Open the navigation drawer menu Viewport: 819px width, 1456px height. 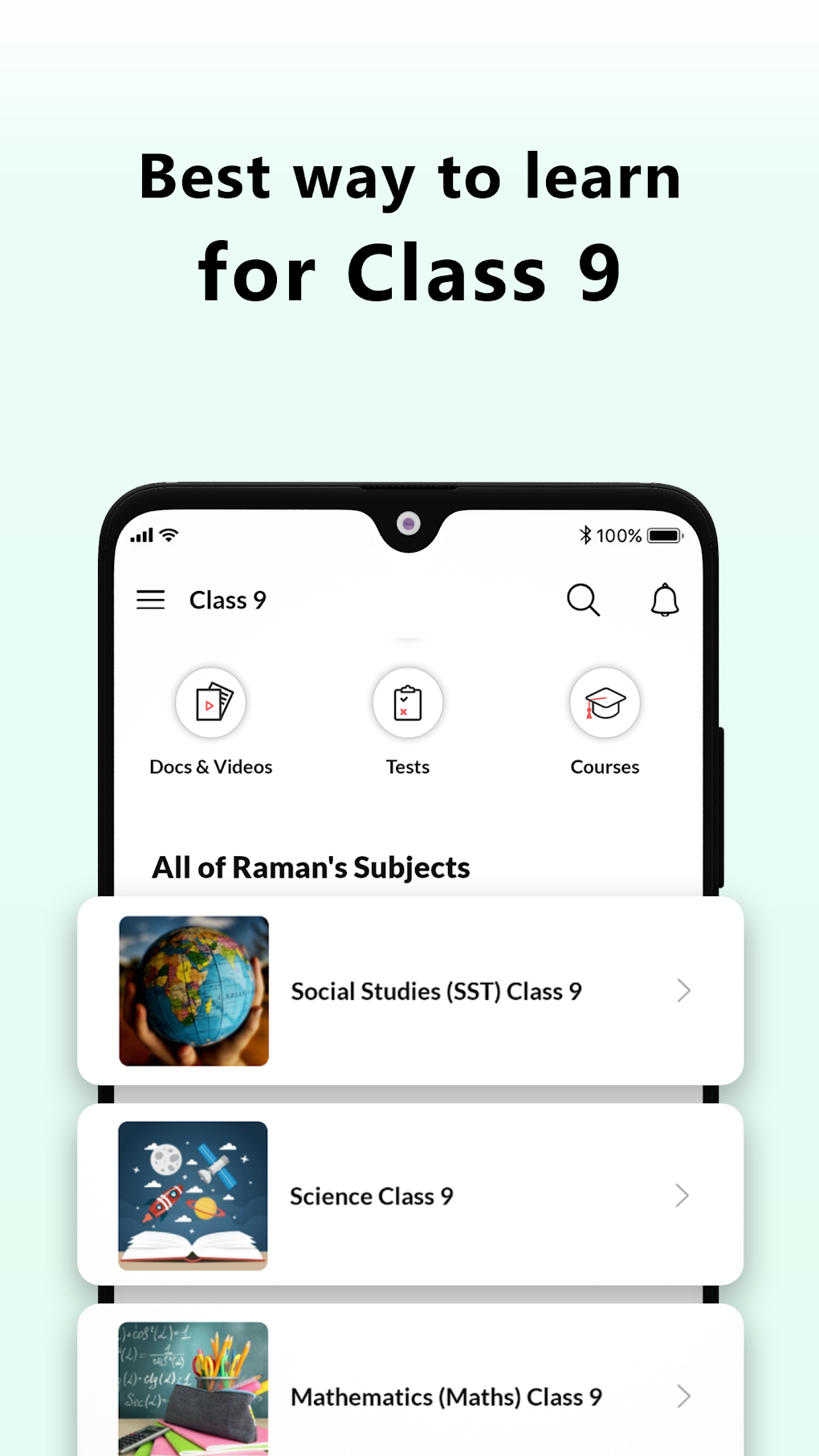pyautogui.click(x=150, y=599)
